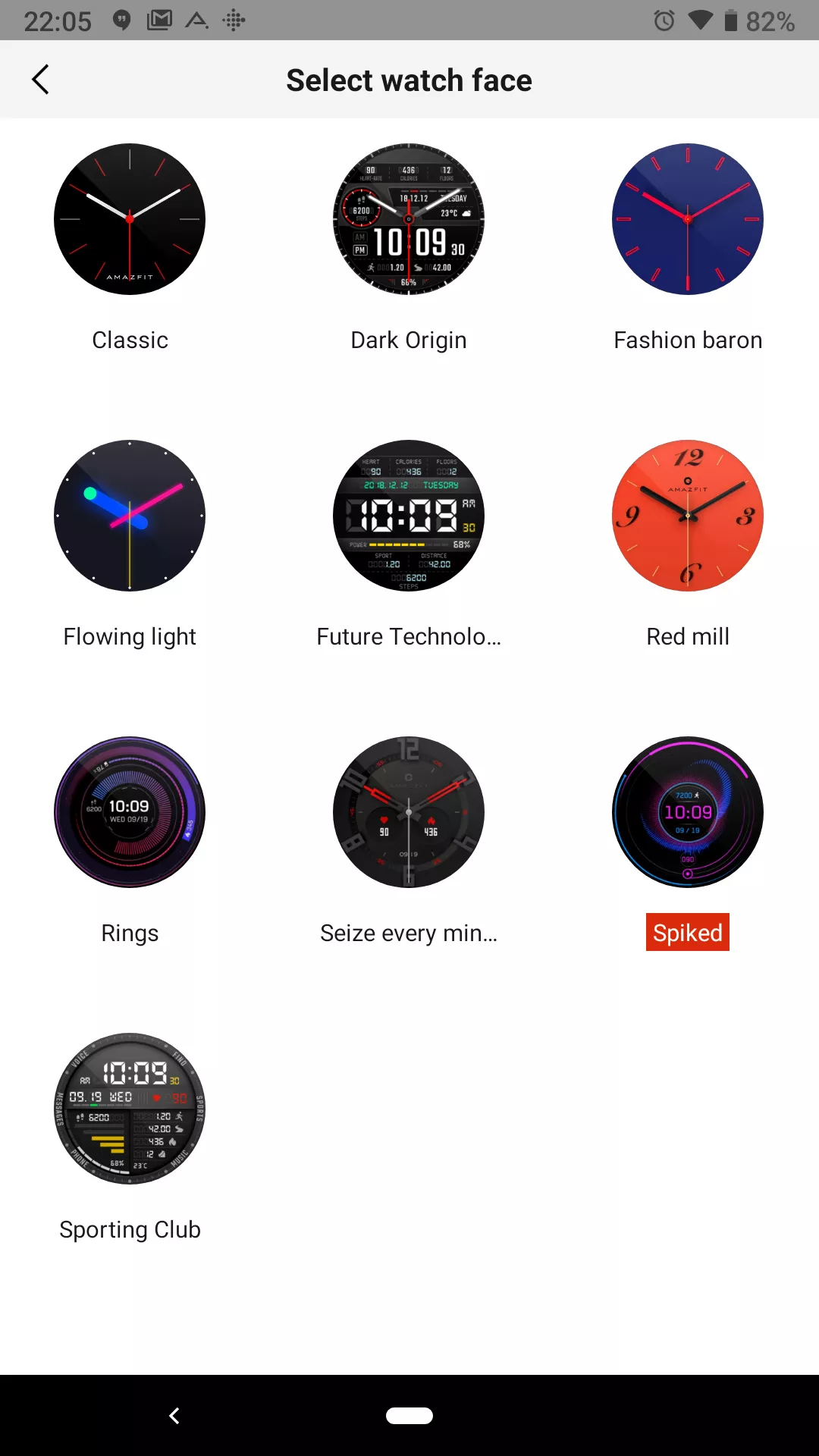Tap the Spiked watch face
This screenshot has width=819, height=1456.
point(688,812)
